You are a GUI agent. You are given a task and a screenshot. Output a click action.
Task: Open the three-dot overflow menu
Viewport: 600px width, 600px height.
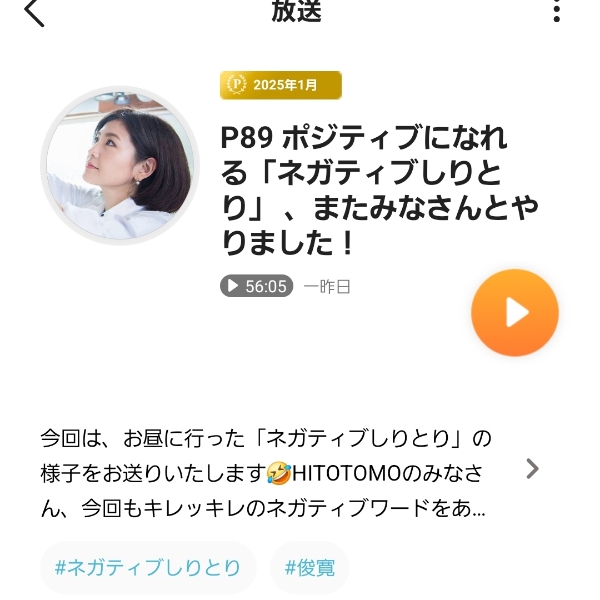[x=557, y=12]
